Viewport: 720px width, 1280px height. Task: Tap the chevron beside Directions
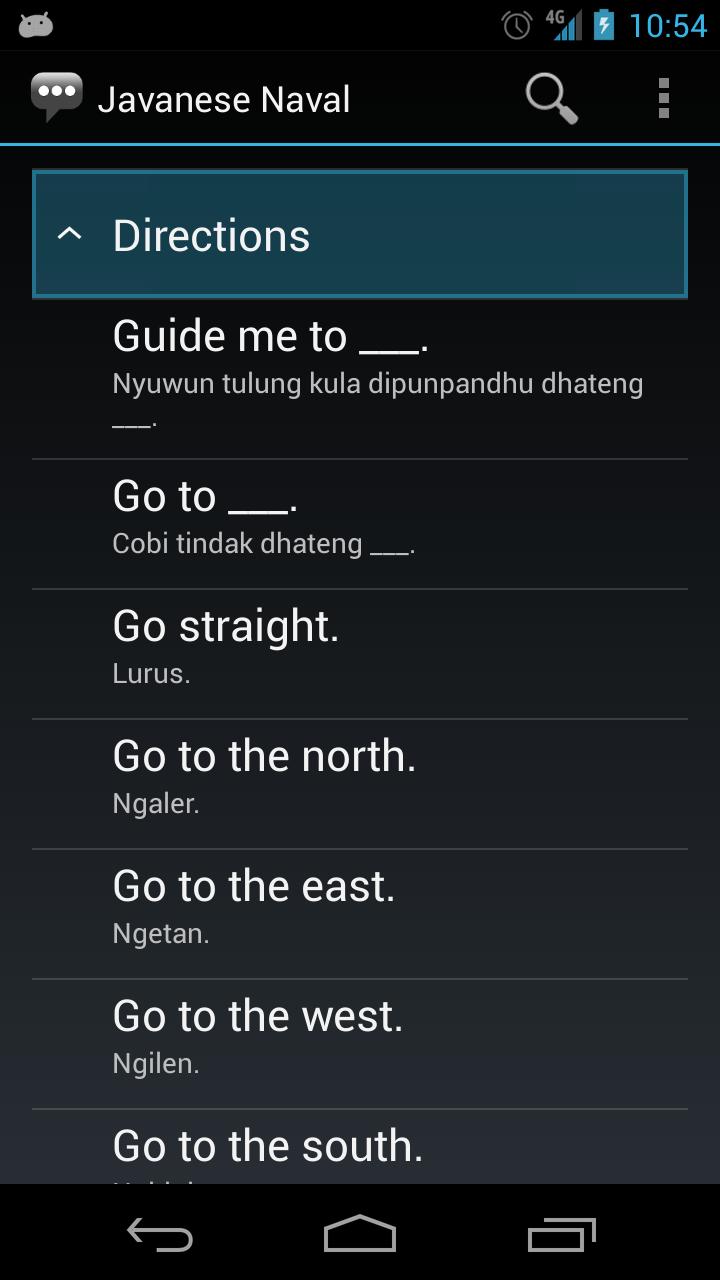70,233
